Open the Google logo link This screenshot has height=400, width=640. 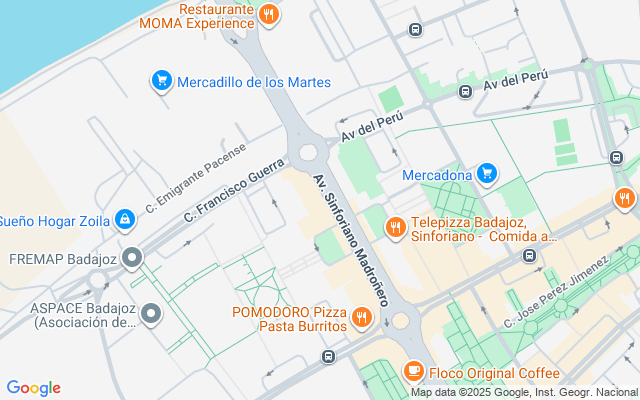tap(33, 388)
